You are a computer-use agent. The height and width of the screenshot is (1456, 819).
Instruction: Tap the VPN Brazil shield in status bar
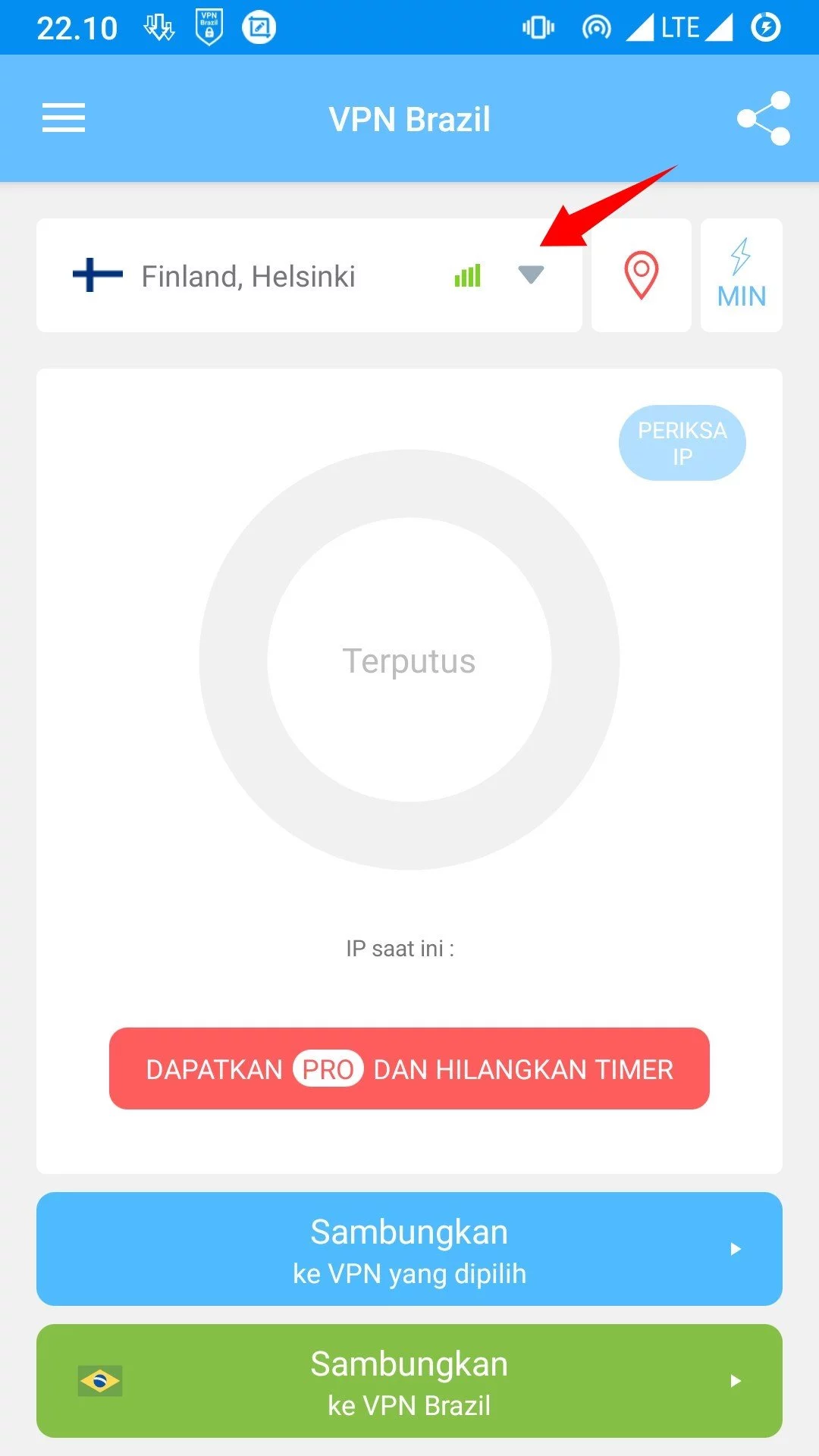(210, 26)
